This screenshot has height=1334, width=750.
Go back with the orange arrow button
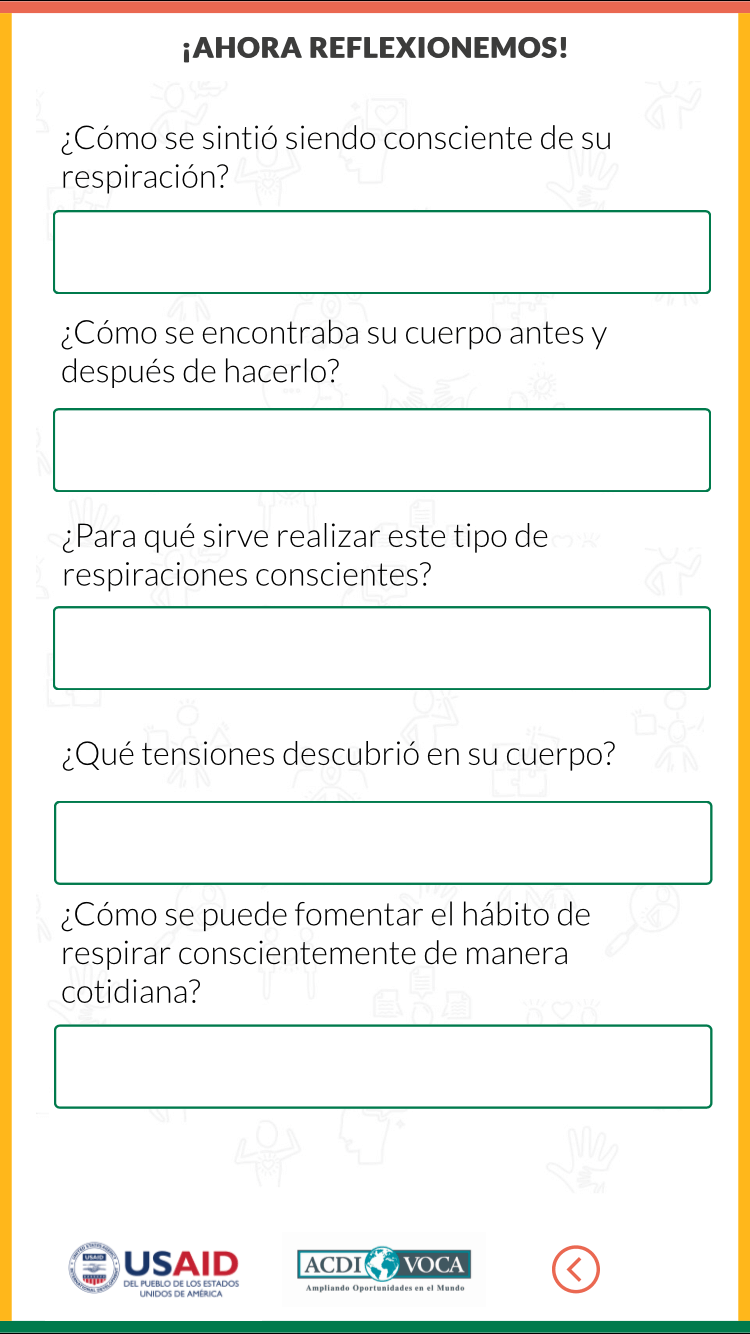pyautogui.click(x=576, y=1269)
